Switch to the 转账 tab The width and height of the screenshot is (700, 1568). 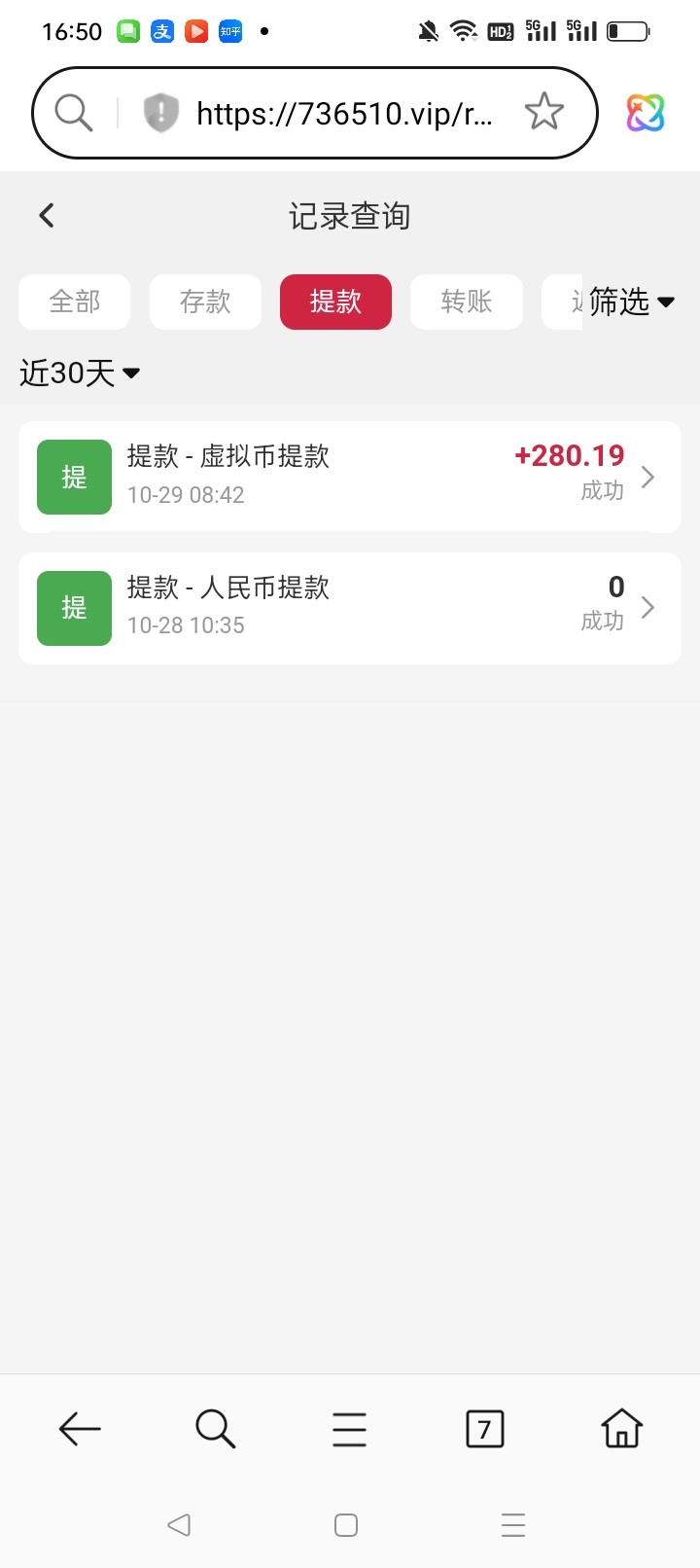(x=467, y=303)
